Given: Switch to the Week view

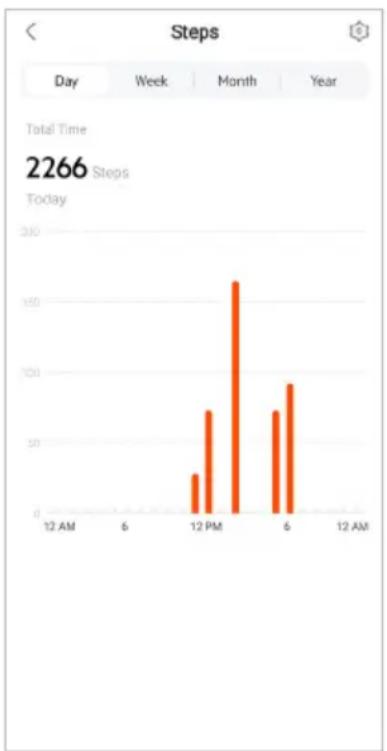Looking at the screenshot, I should coord(151,81).
